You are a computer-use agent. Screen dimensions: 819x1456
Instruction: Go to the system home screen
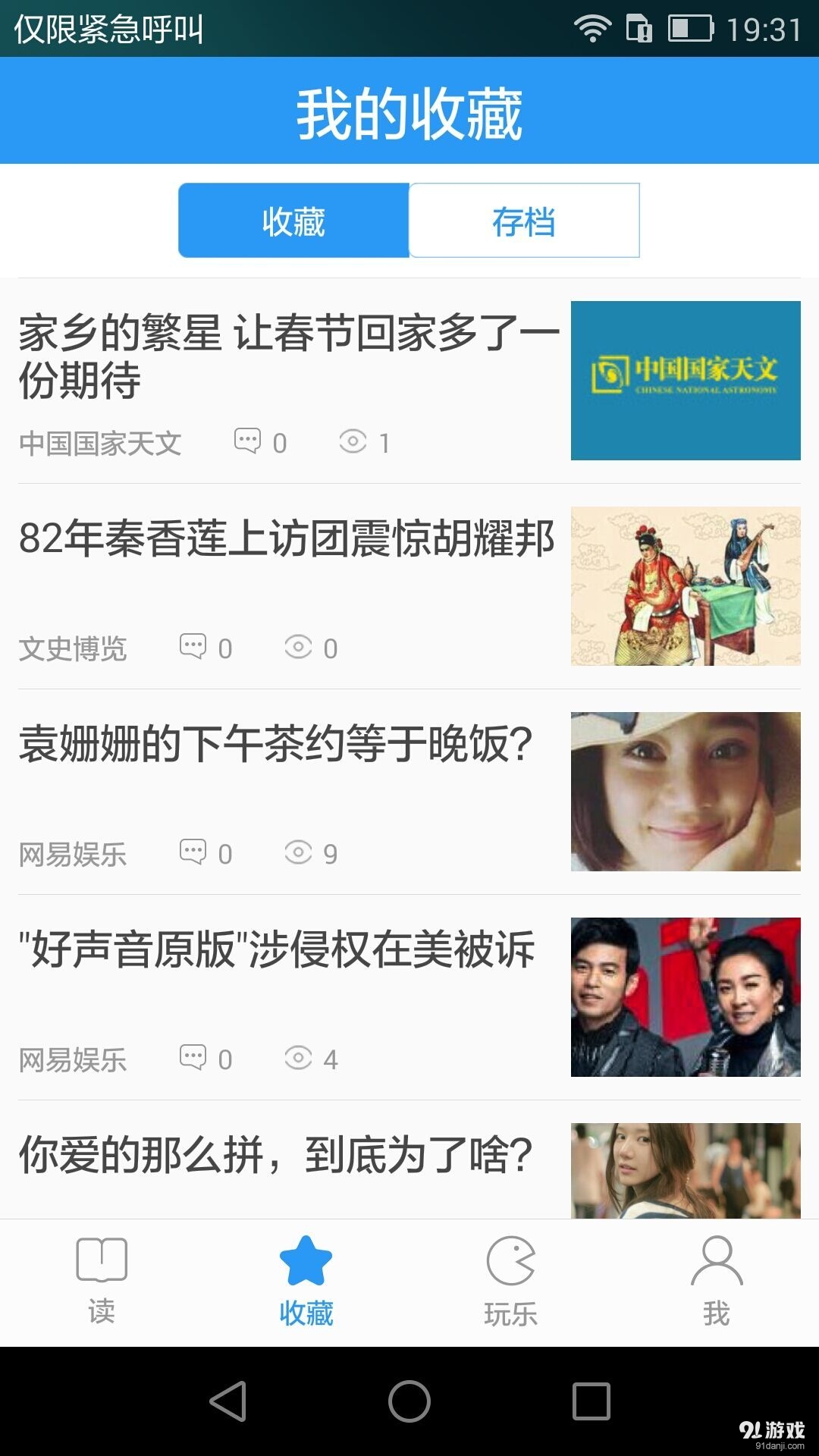click(x=409, y=1401)
